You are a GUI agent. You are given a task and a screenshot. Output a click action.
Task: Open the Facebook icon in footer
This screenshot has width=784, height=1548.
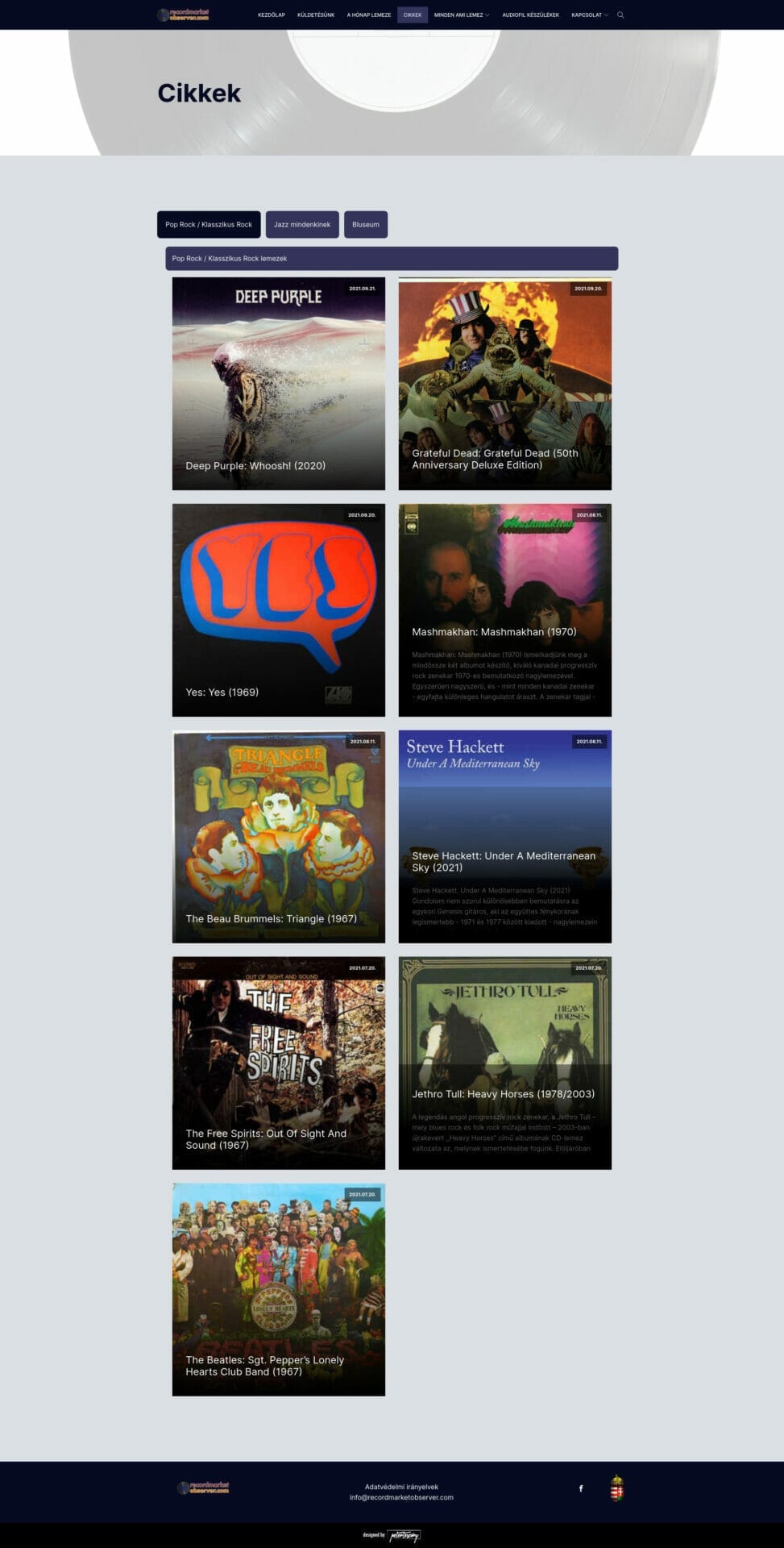(581, 1488)
